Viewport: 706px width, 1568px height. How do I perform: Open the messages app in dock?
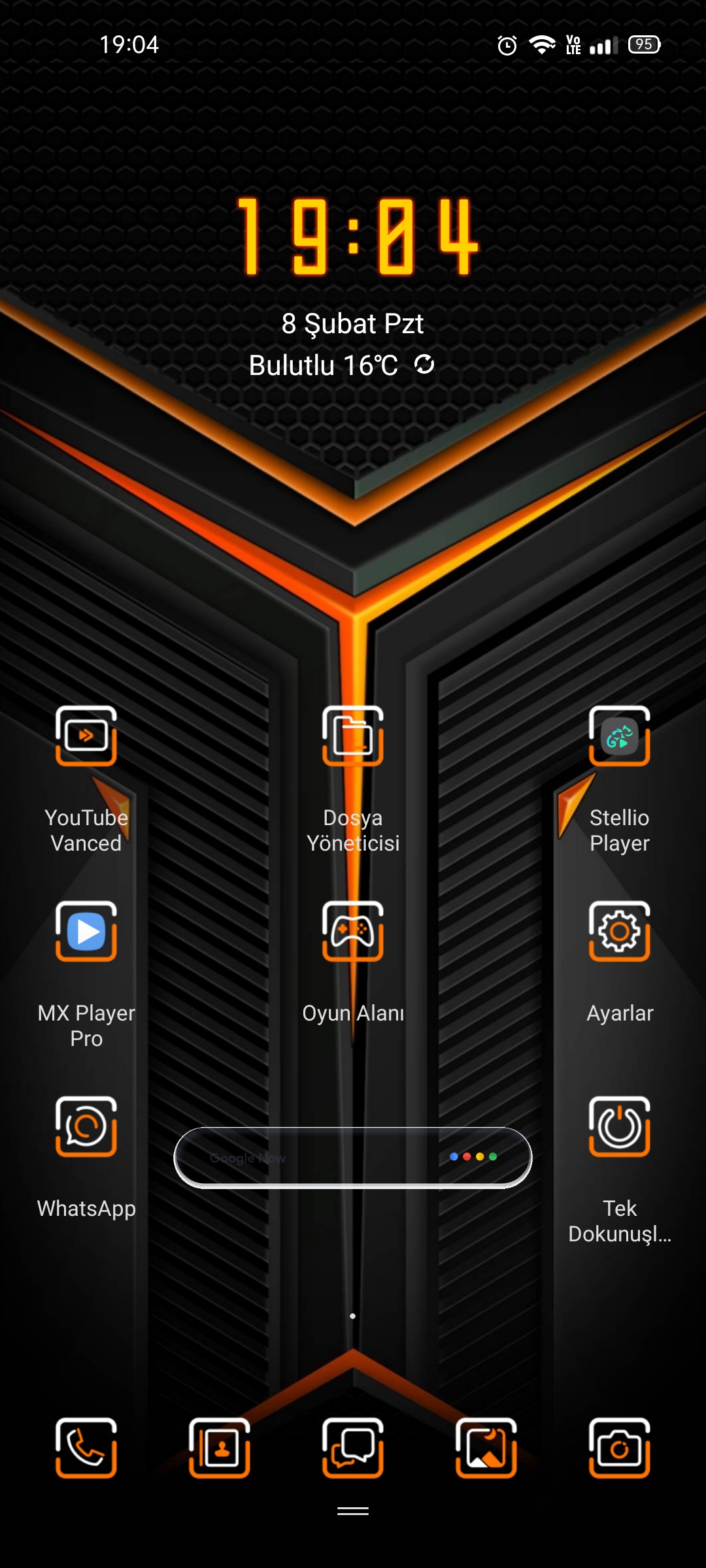pos(353,1448)
